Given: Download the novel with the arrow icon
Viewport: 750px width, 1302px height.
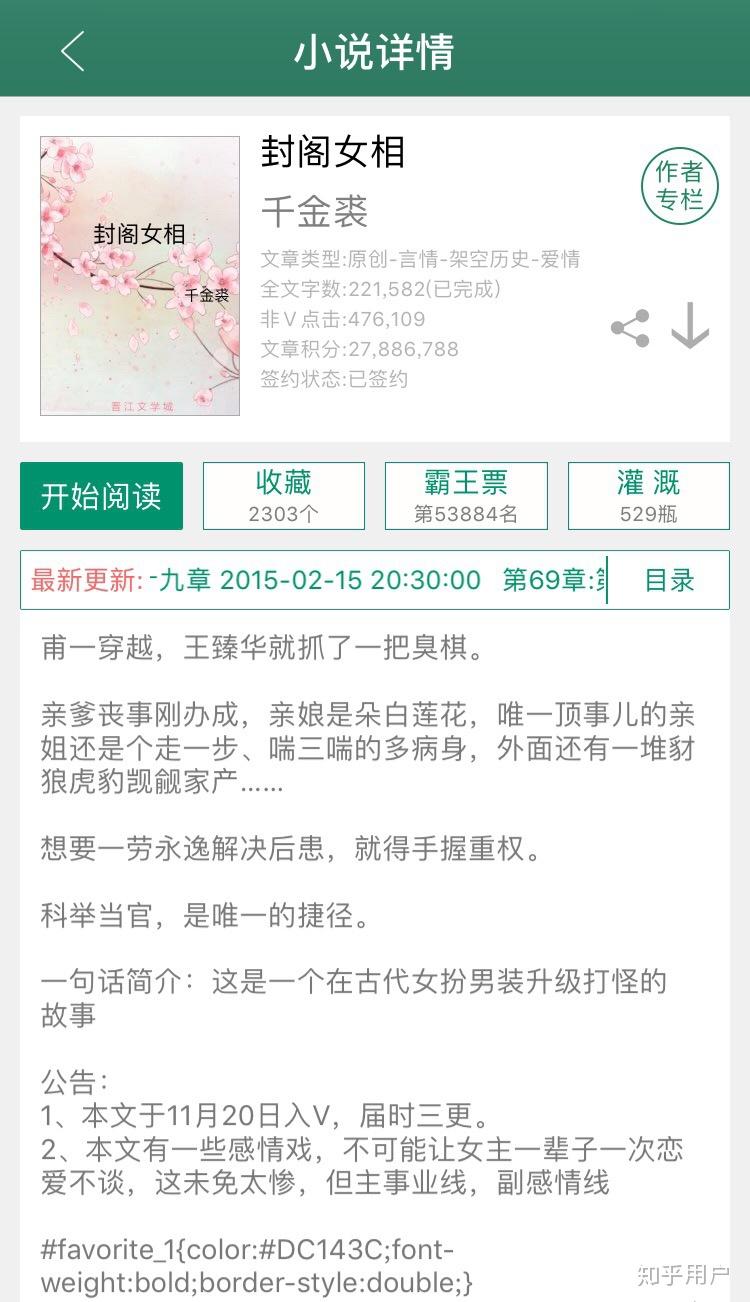Looking at the screenshot, I should point(690,326).
